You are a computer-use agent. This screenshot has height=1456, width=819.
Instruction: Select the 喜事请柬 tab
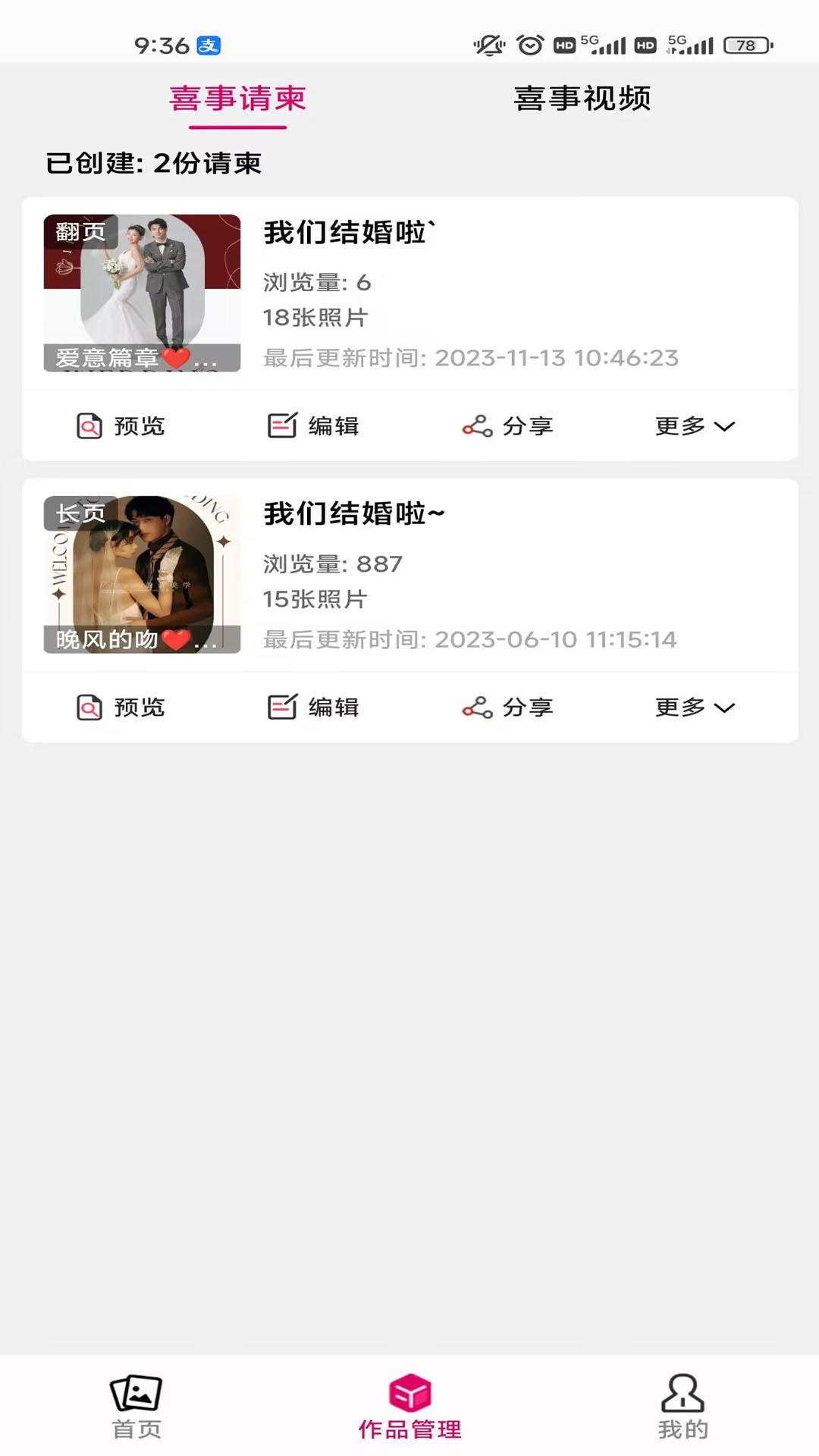[237, 99]
